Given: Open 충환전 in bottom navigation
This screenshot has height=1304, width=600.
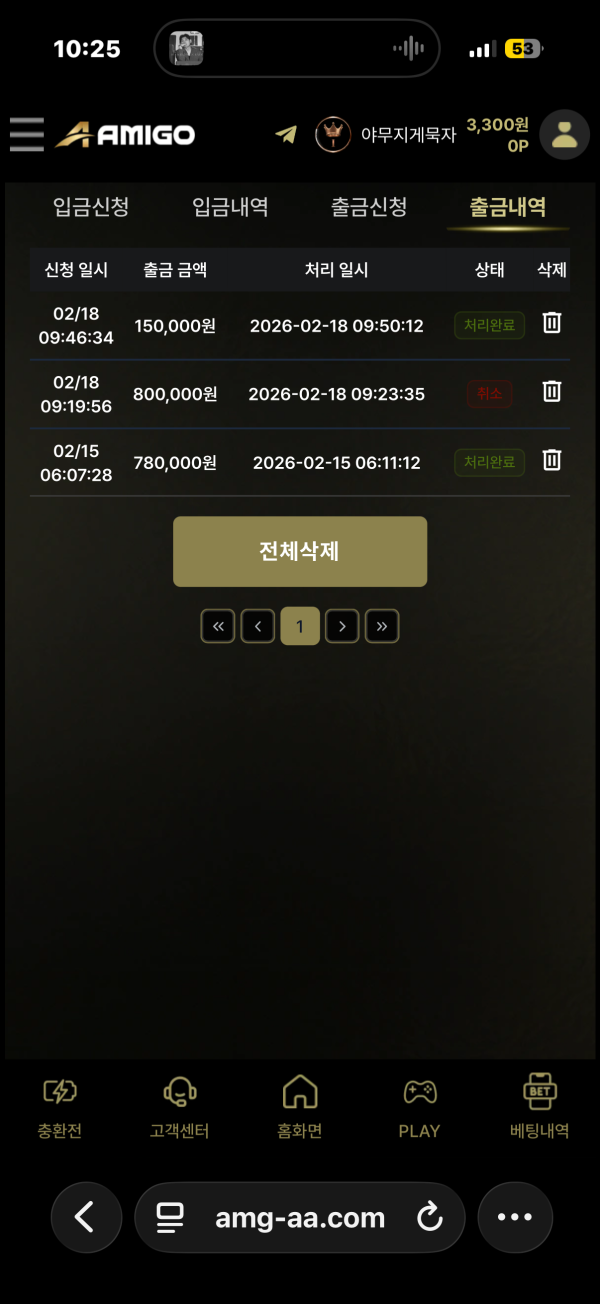Looking at the screenshot, I should 59,1107.
